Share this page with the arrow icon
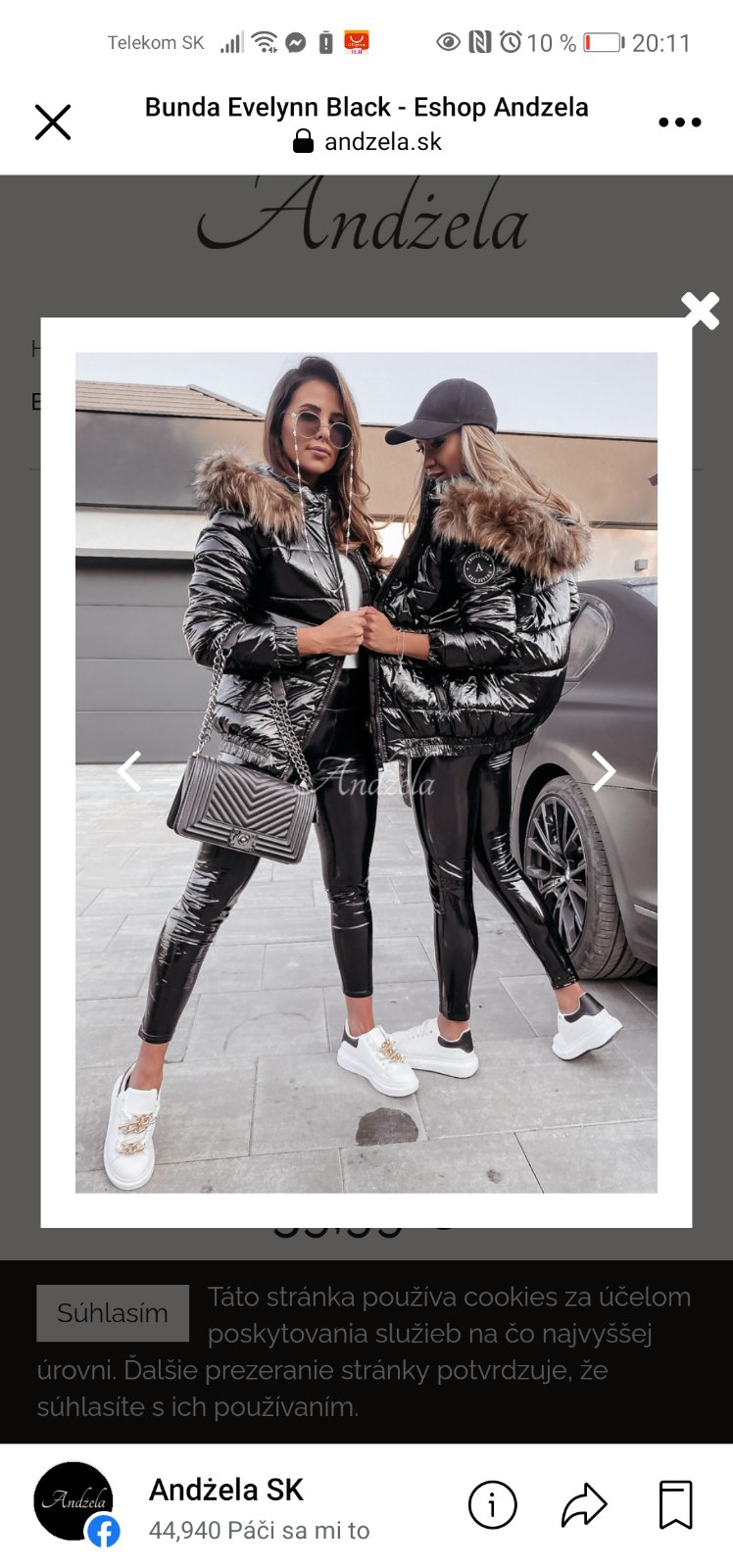733x1568 pixels. pos(584,1504)
